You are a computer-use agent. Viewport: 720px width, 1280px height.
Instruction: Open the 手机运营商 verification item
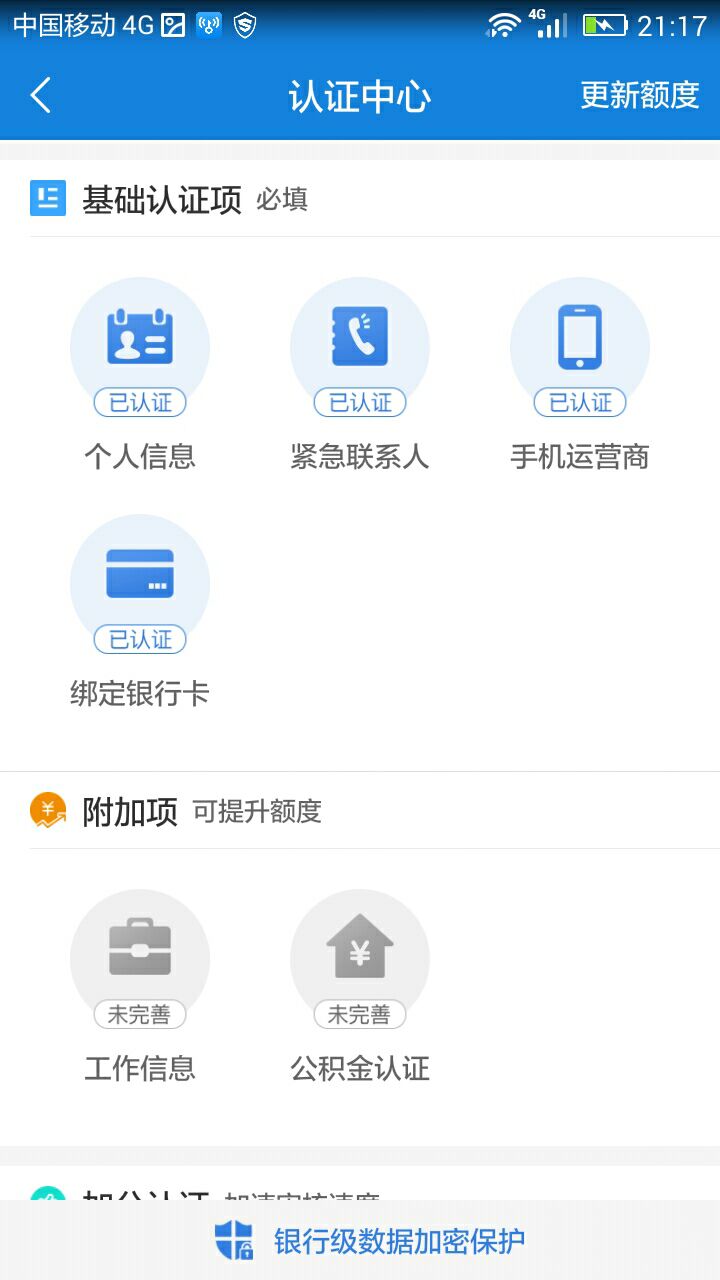pyautogui.click(x=580, y=374)
